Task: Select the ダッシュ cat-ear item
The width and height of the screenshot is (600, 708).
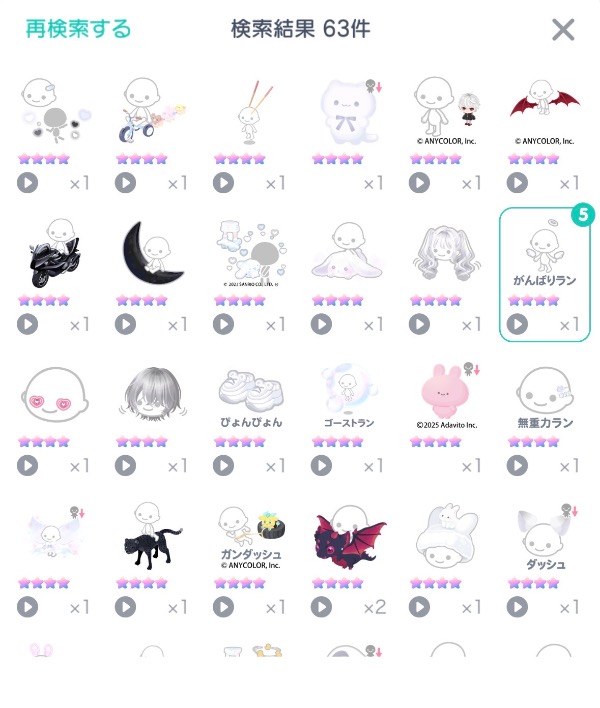Action: click(544, 540)
